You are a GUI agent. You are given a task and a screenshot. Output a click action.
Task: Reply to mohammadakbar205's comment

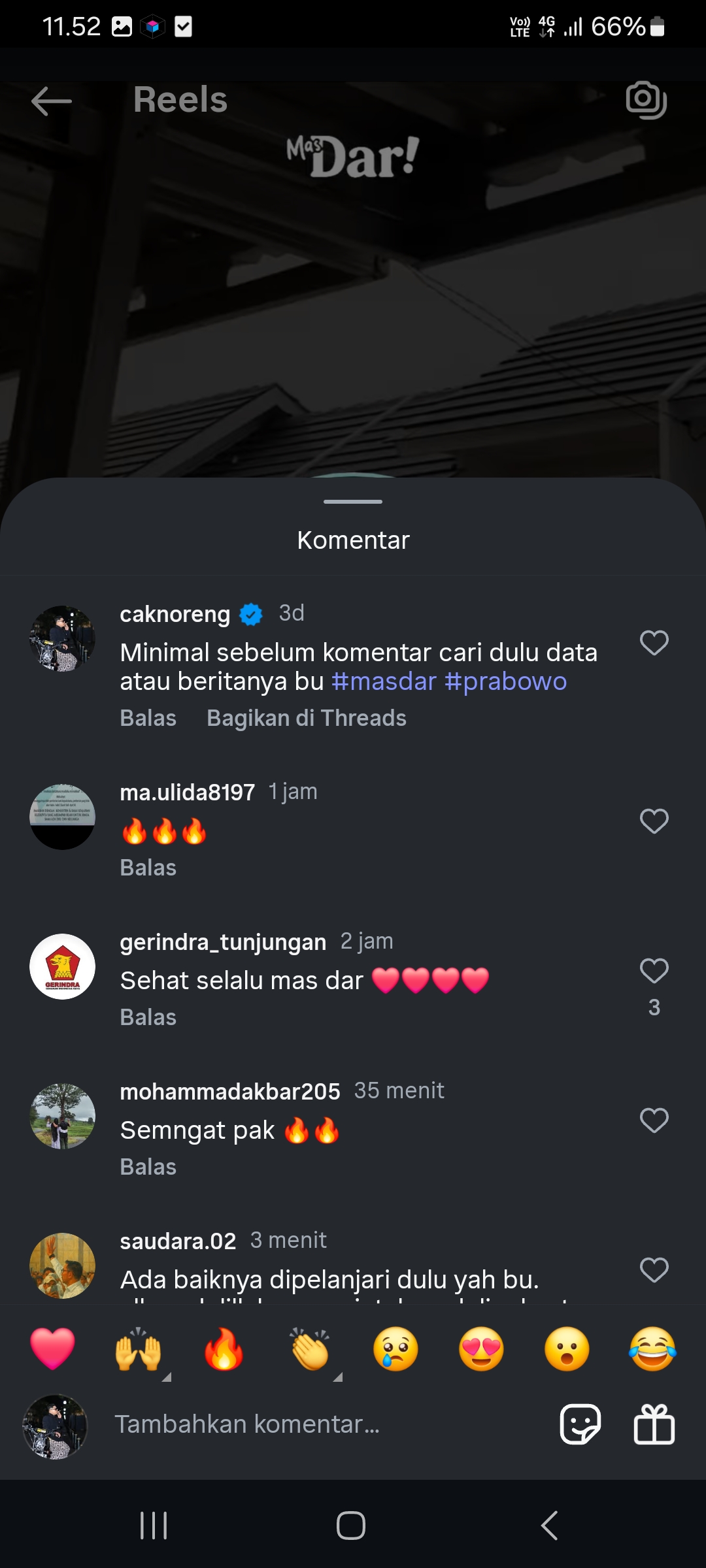click(148, 1167)
